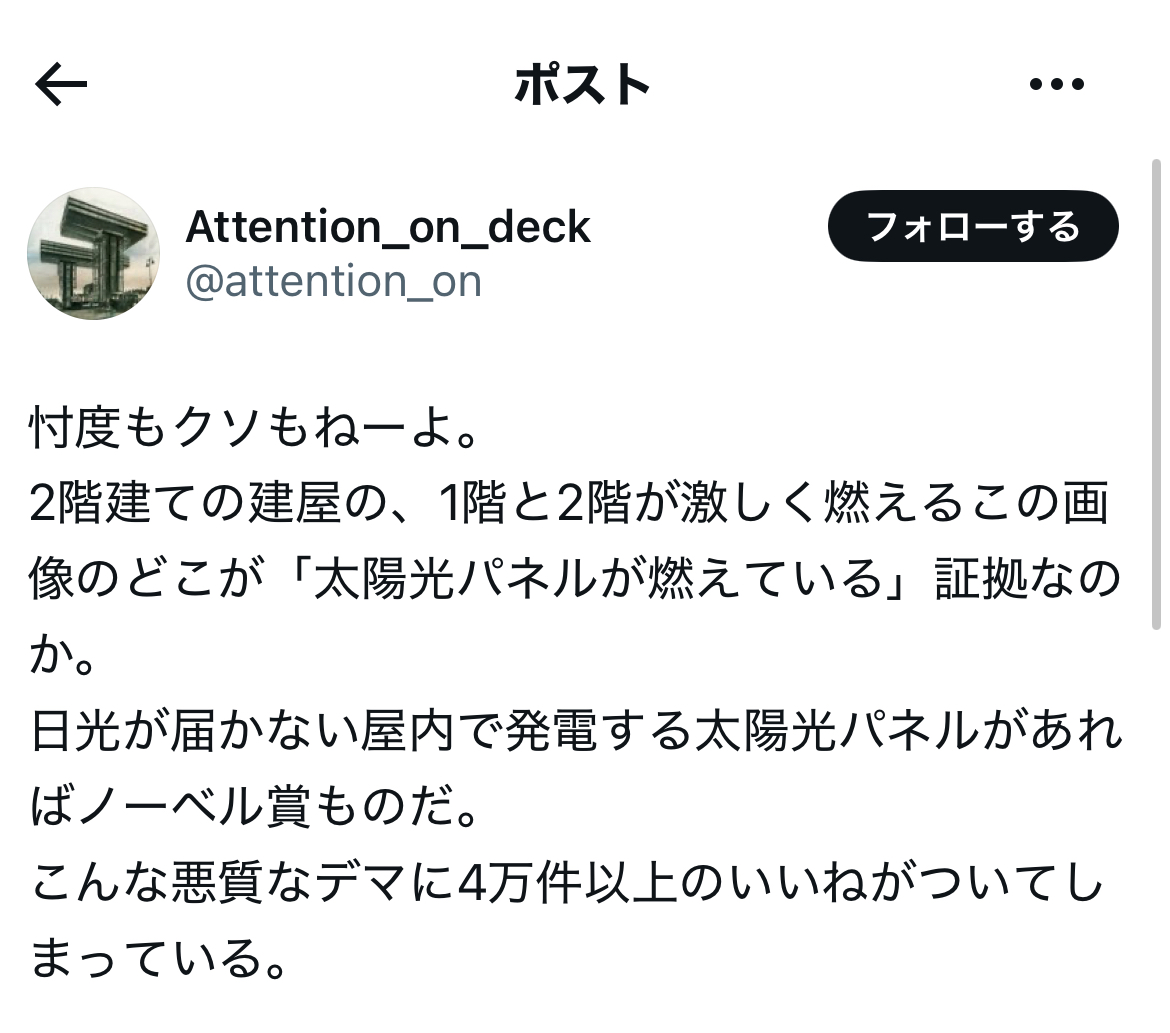Open Attention_on_deck's profile picture
The width and height of the screenshot is (1170, 1033).
(x=94, y=254)
